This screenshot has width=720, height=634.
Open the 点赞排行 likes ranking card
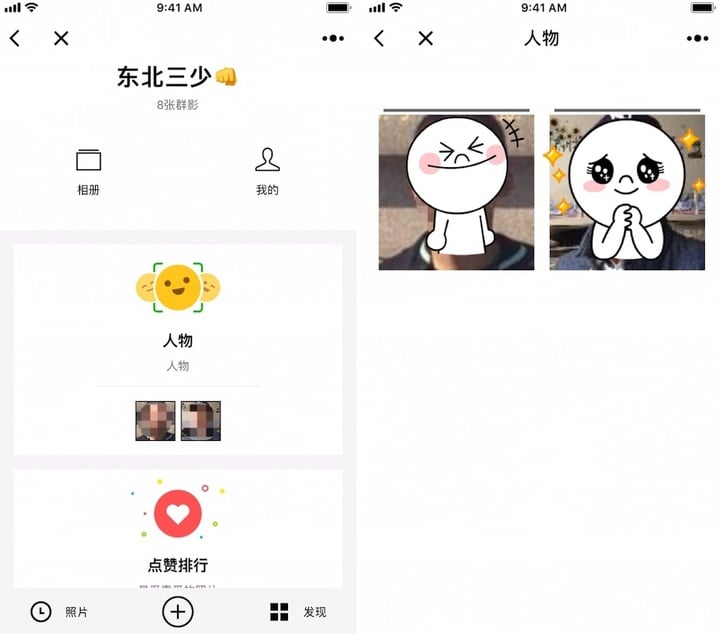coord(178,528)
